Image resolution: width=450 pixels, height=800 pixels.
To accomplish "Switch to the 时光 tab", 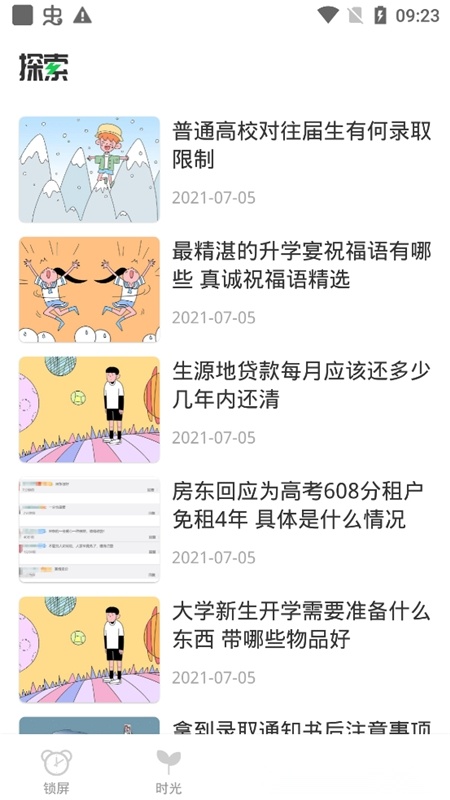I will (x=168, y=770).
